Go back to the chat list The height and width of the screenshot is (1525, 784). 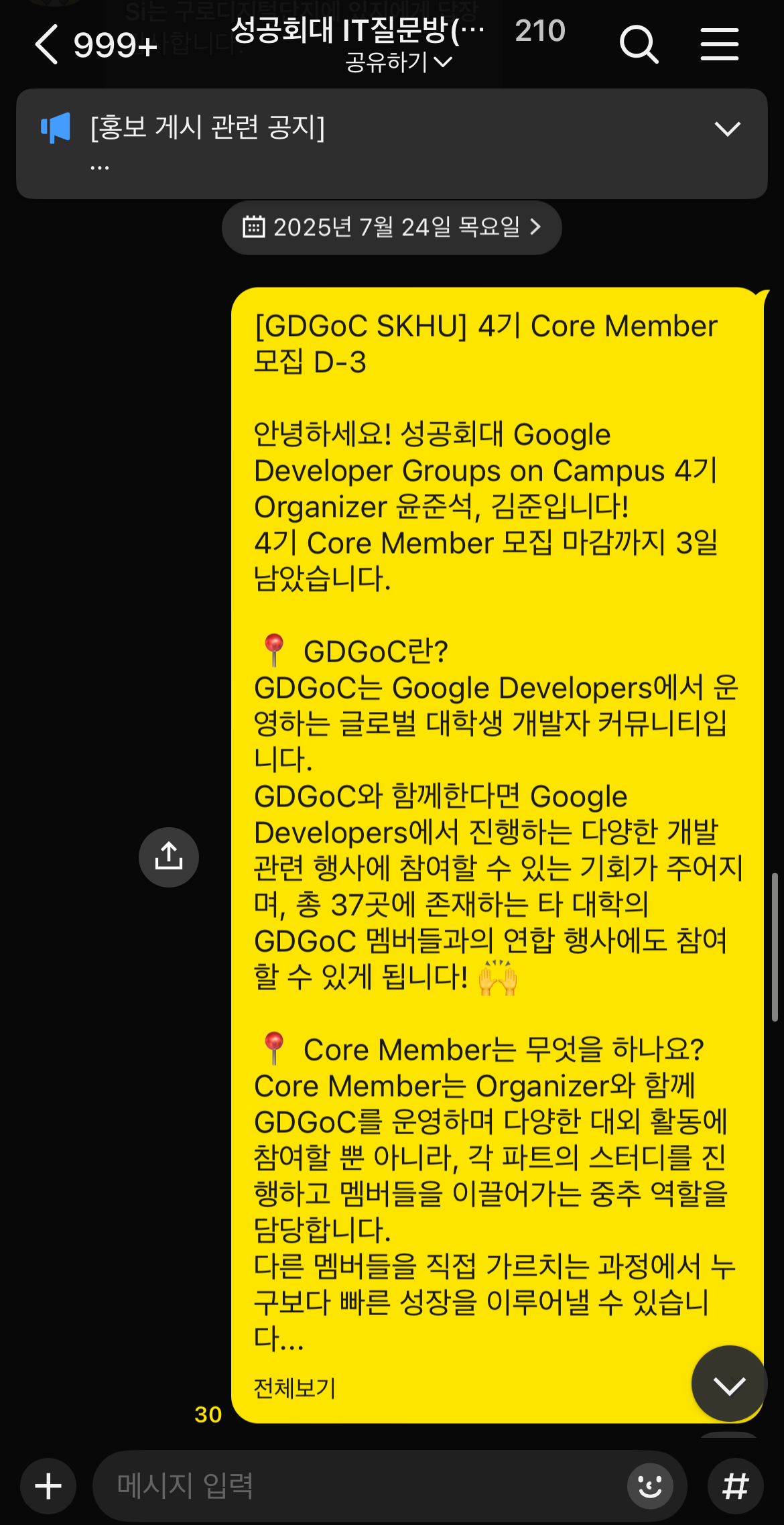(47, 44)
